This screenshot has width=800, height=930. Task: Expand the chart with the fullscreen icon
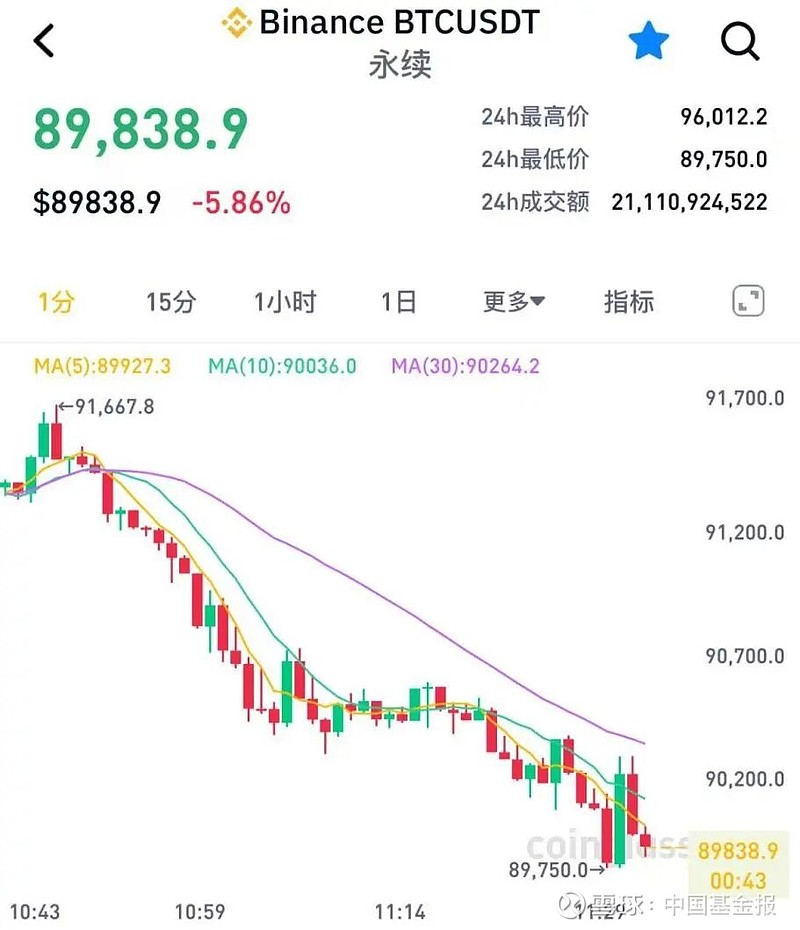pos(748,301)
